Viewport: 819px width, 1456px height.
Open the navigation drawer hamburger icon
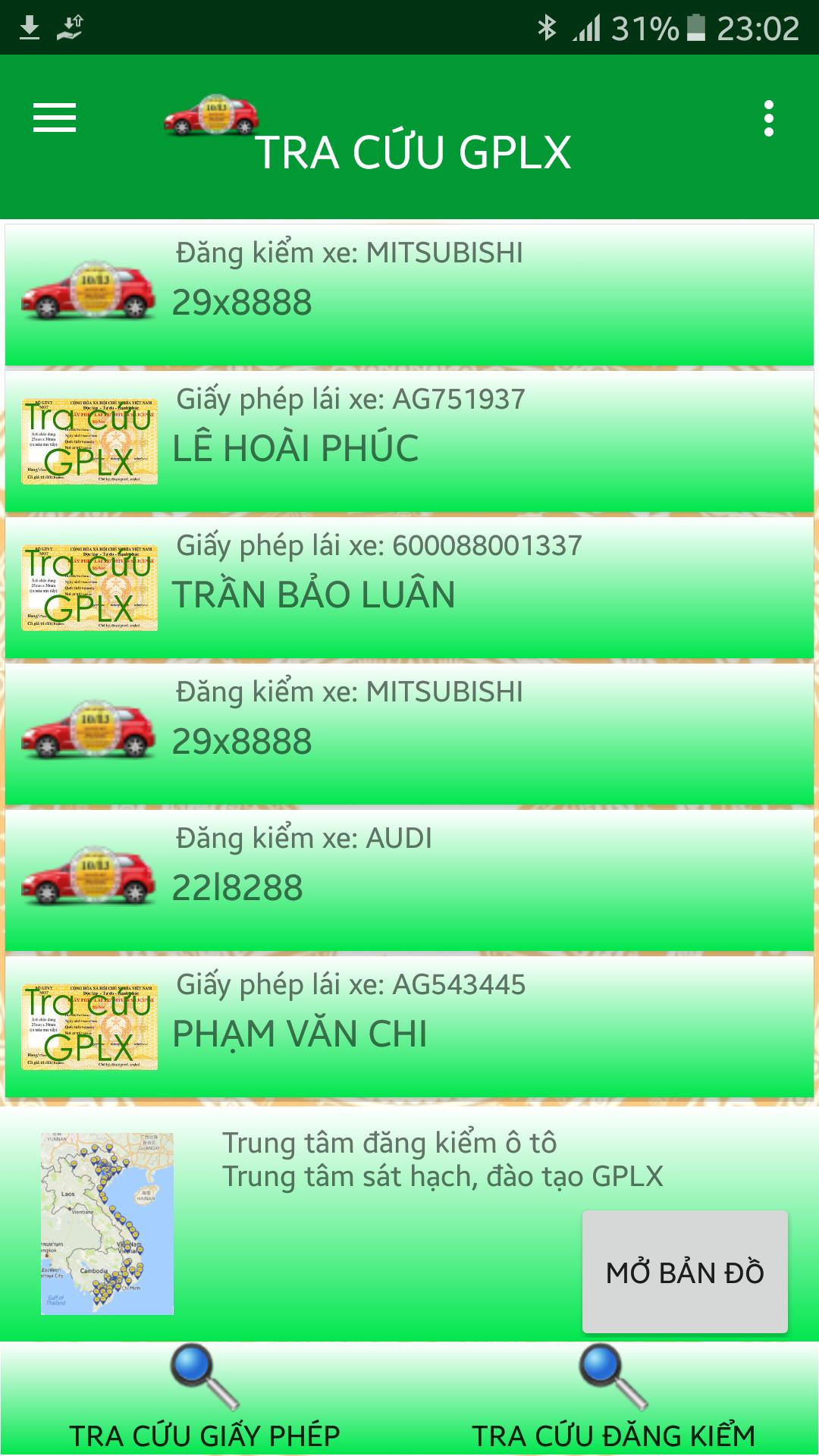[53, 116]
